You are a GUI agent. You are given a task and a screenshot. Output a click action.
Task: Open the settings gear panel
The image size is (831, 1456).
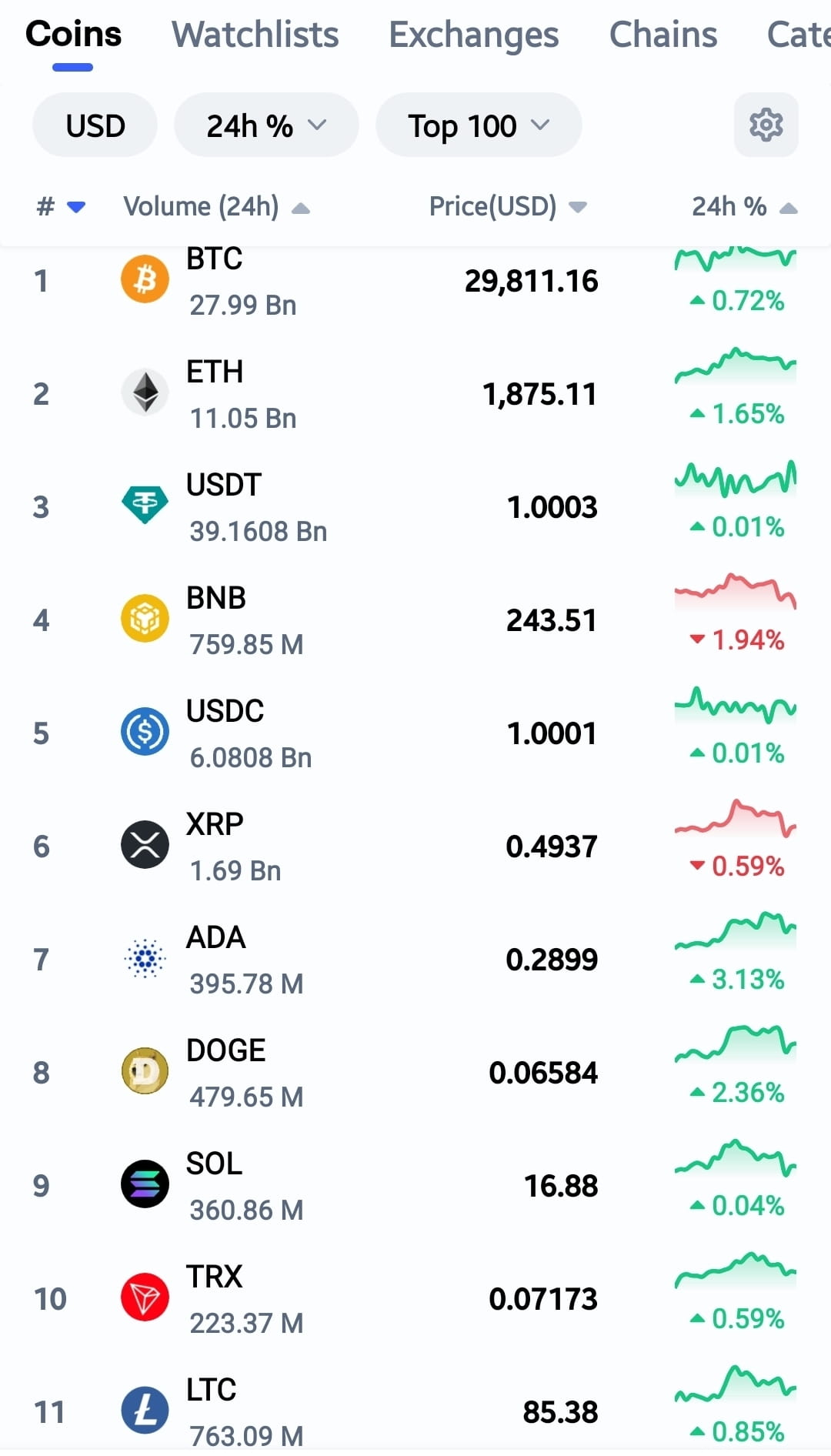click(766, 125)
